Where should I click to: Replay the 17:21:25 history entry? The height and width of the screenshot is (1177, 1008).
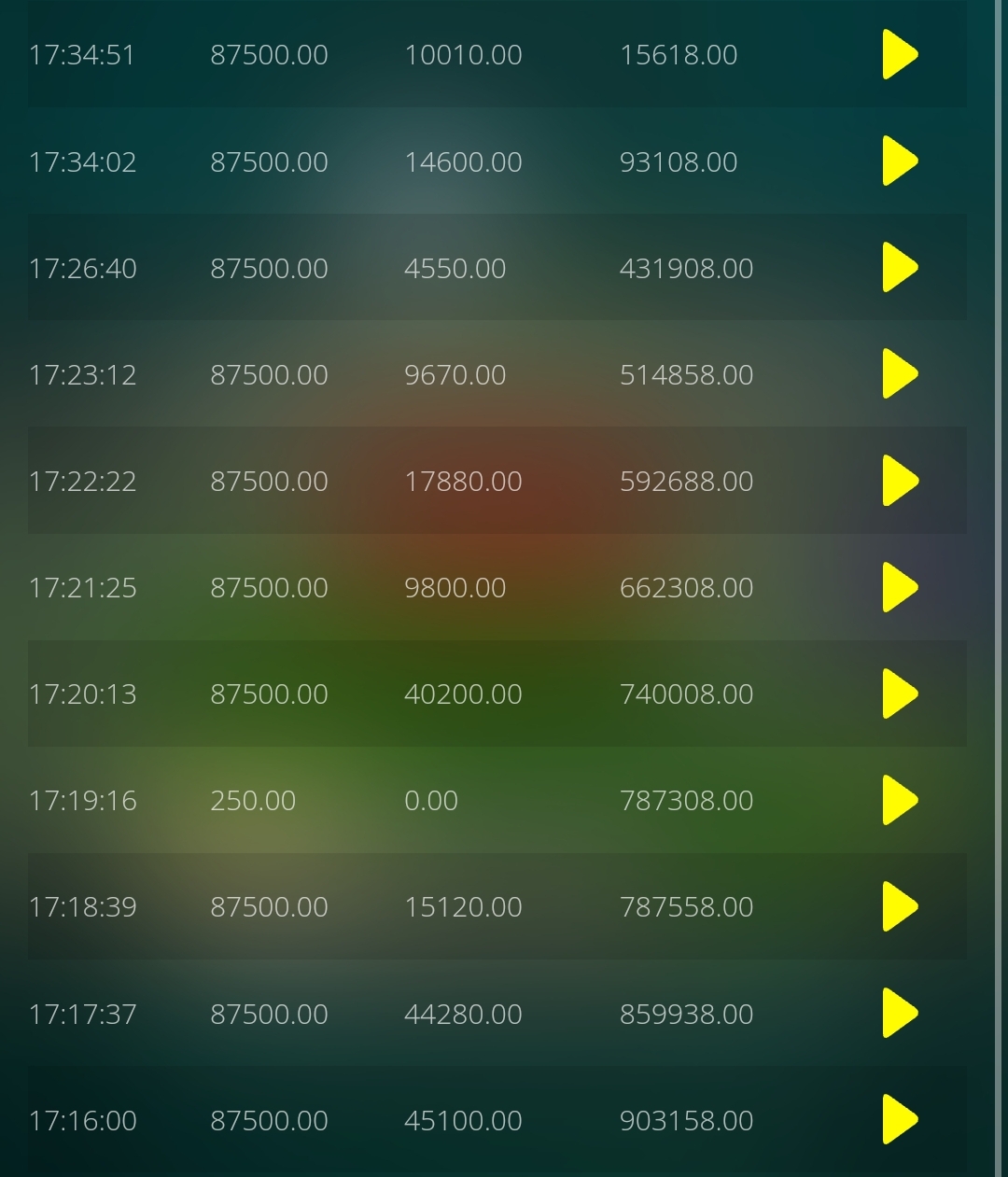(x=900, y=587)
